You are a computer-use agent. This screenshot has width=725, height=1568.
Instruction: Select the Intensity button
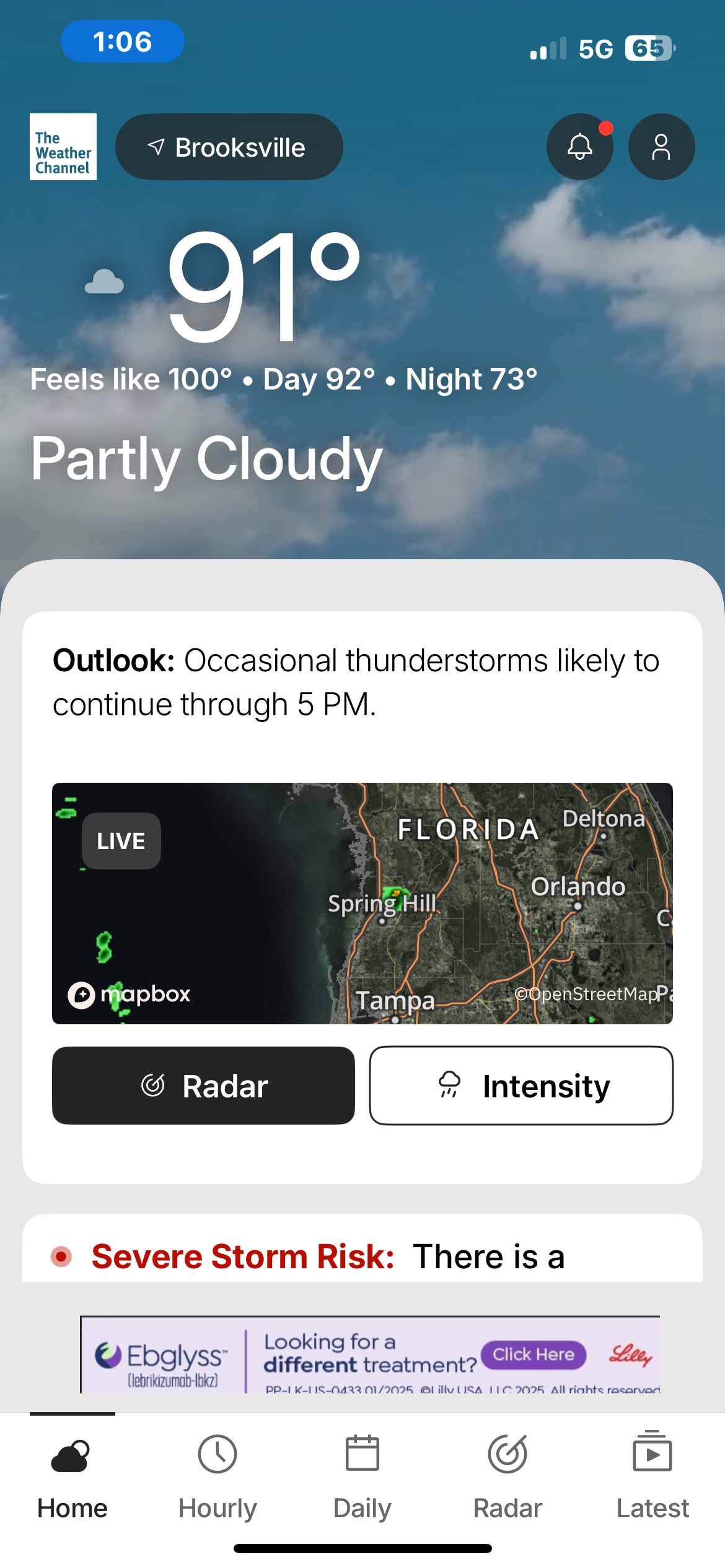click(x=521, y=1086)
